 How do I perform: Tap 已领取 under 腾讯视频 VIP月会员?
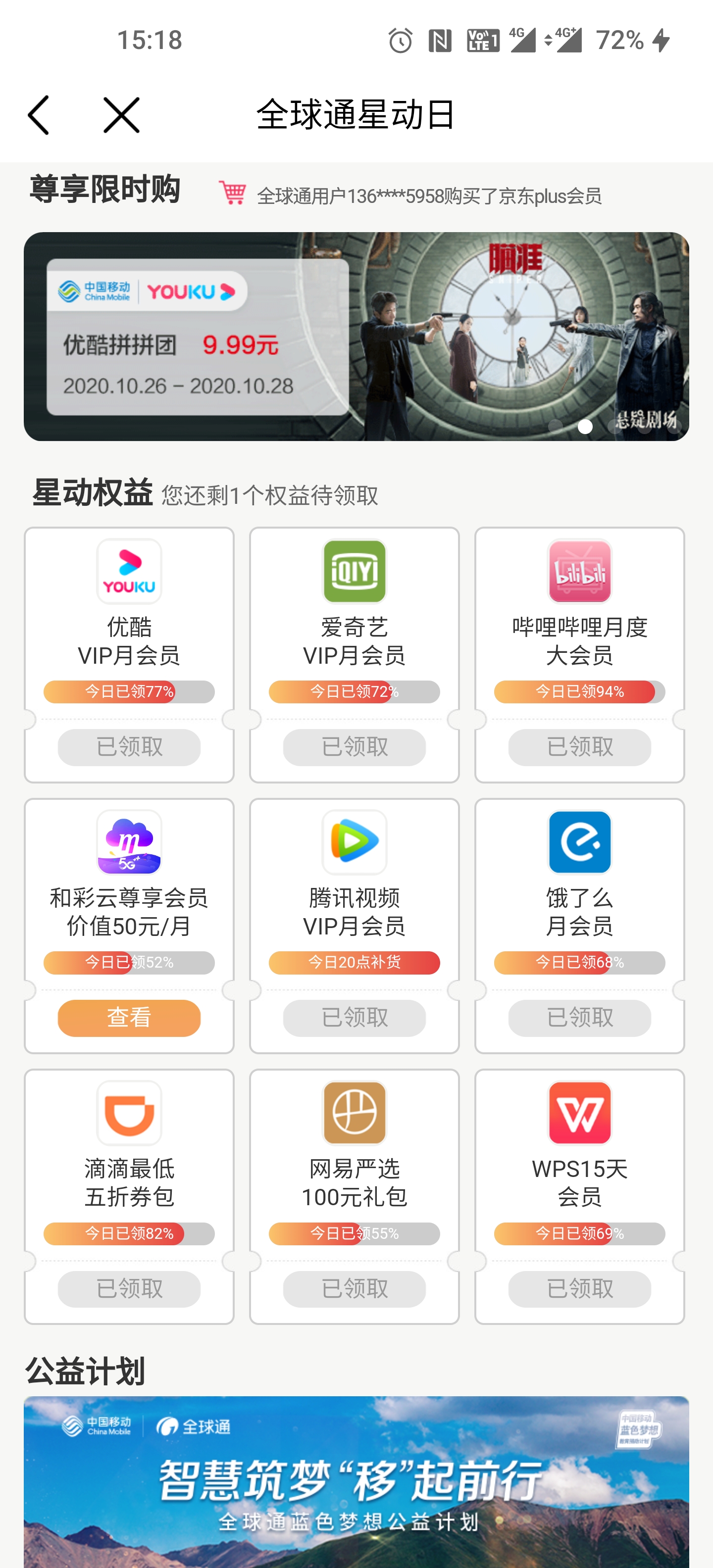(x=355, y=1017)
